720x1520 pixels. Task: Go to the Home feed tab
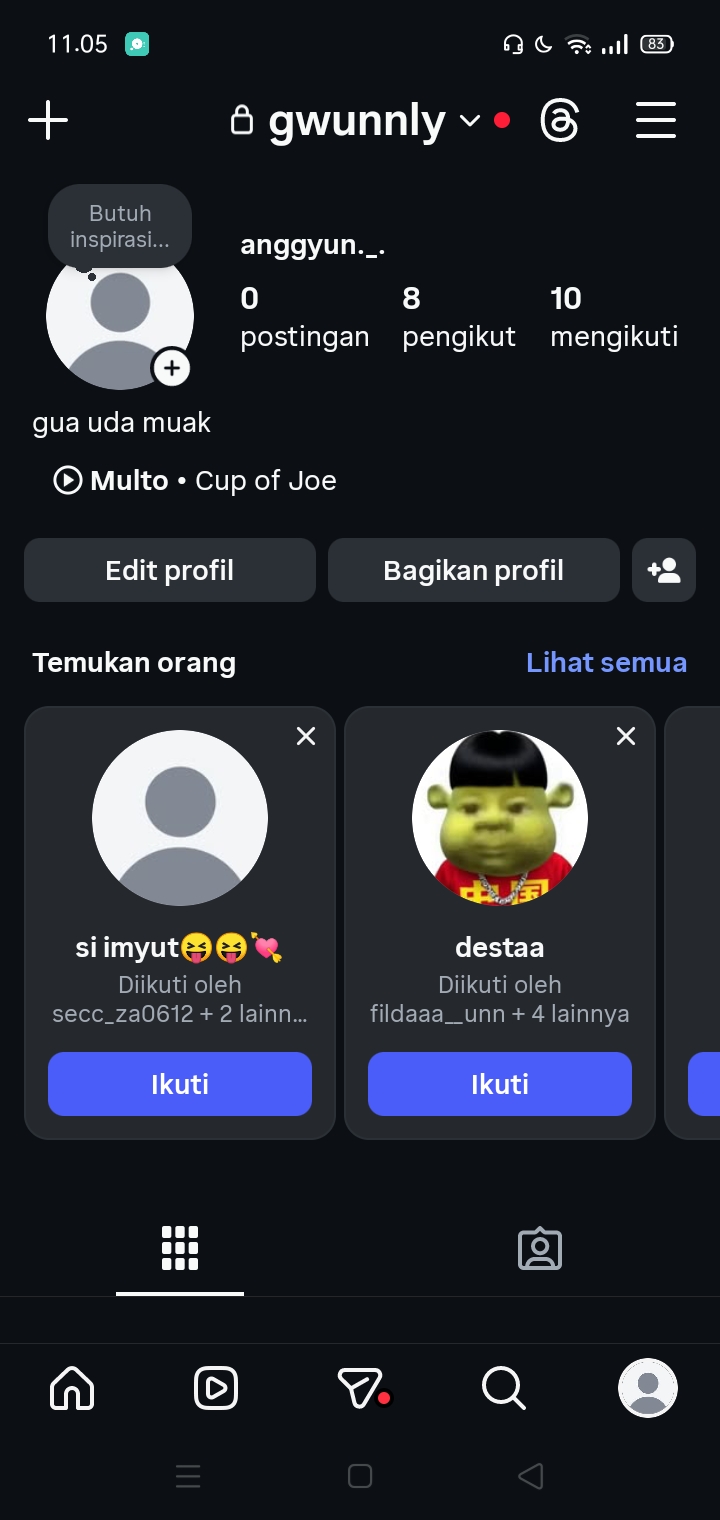(72, 1388)
